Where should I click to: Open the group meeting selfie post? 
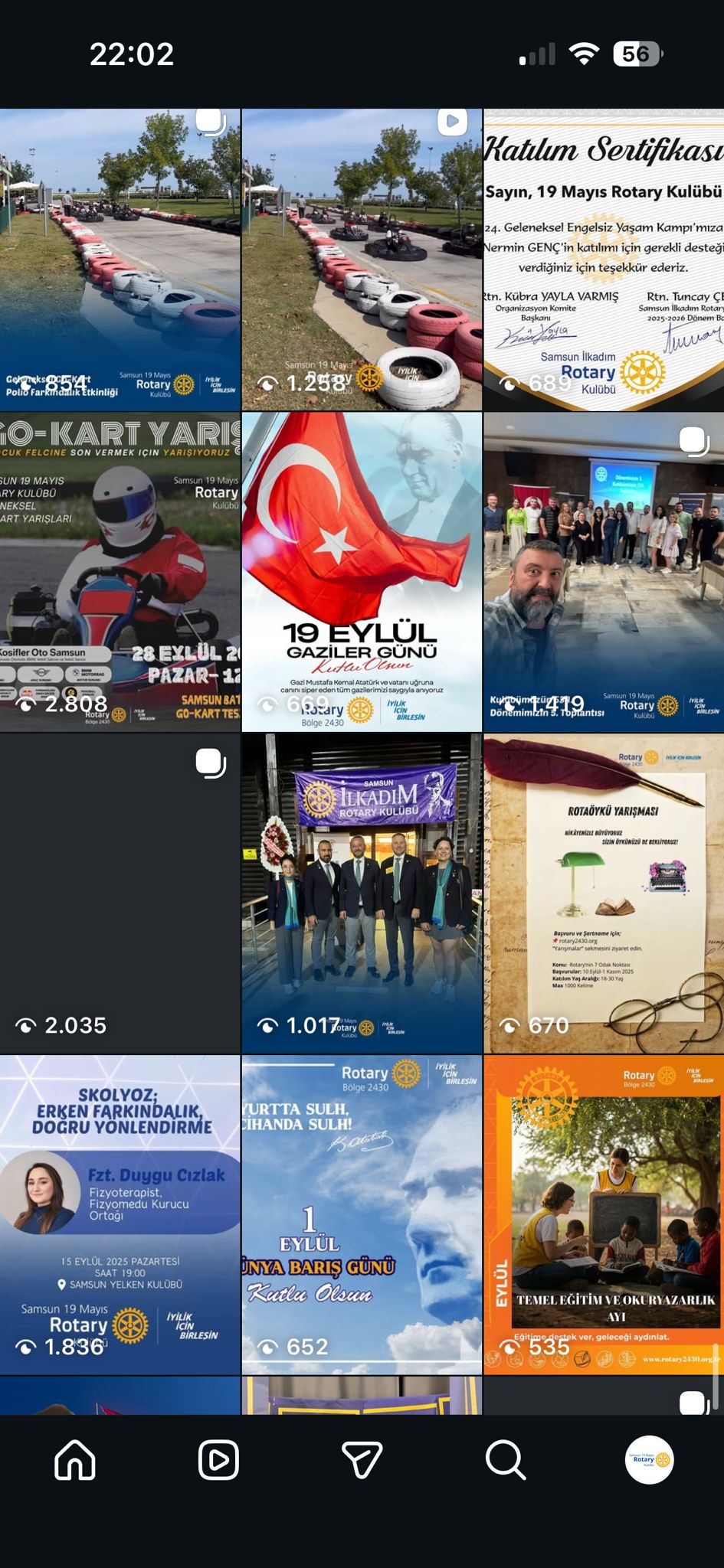point(604,571)
